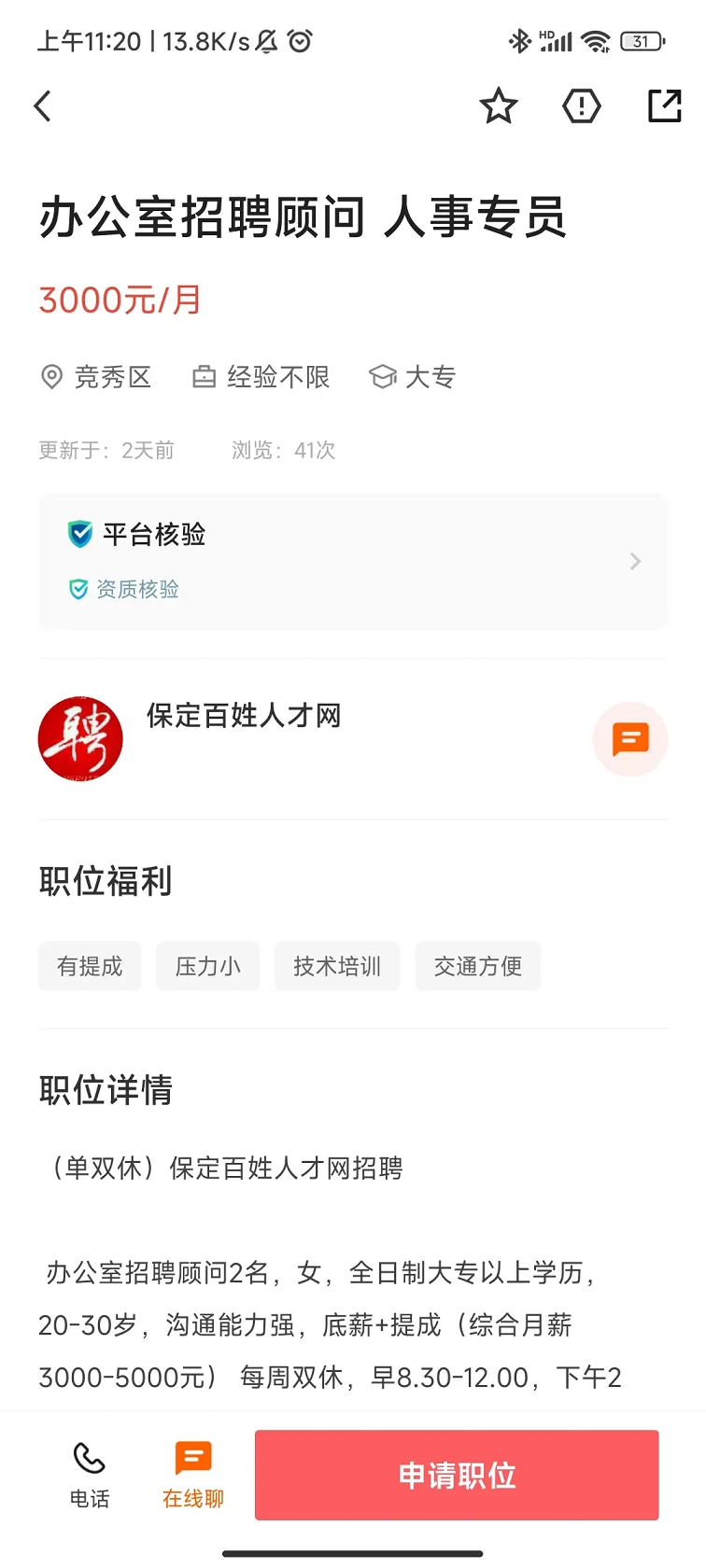Select the 技术培训 benefit tag
The width and height of the screenshot is (706, 1568).
point(337,966)
